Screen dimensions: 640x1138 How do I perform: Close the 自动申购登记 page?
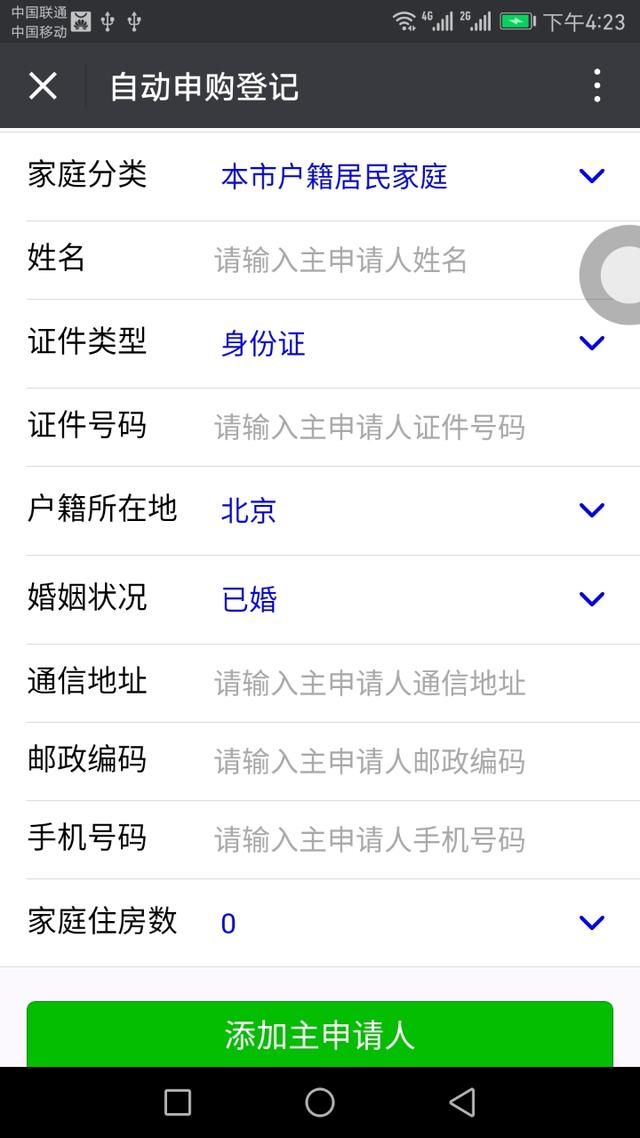43,86
